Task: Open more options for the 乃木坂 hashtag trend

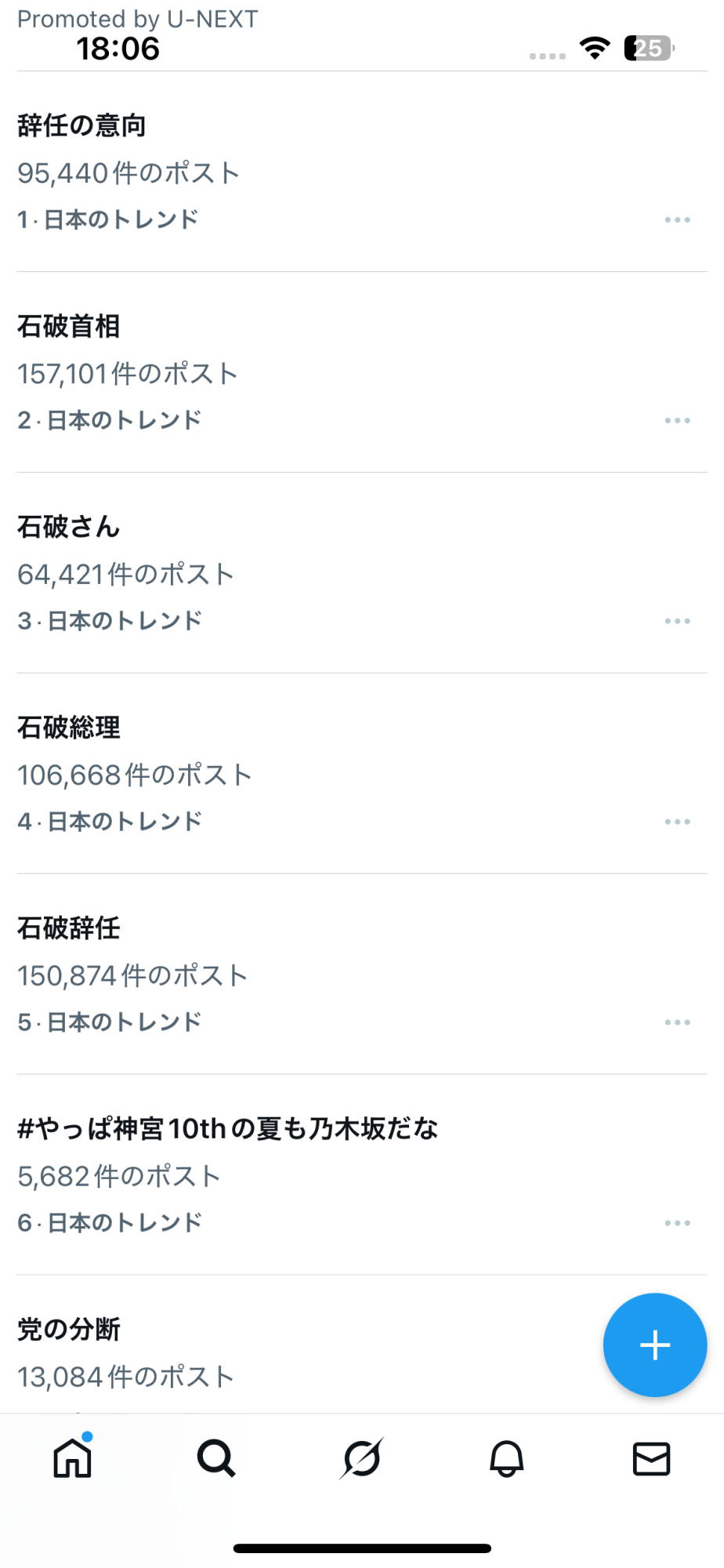Action: 677,1224
